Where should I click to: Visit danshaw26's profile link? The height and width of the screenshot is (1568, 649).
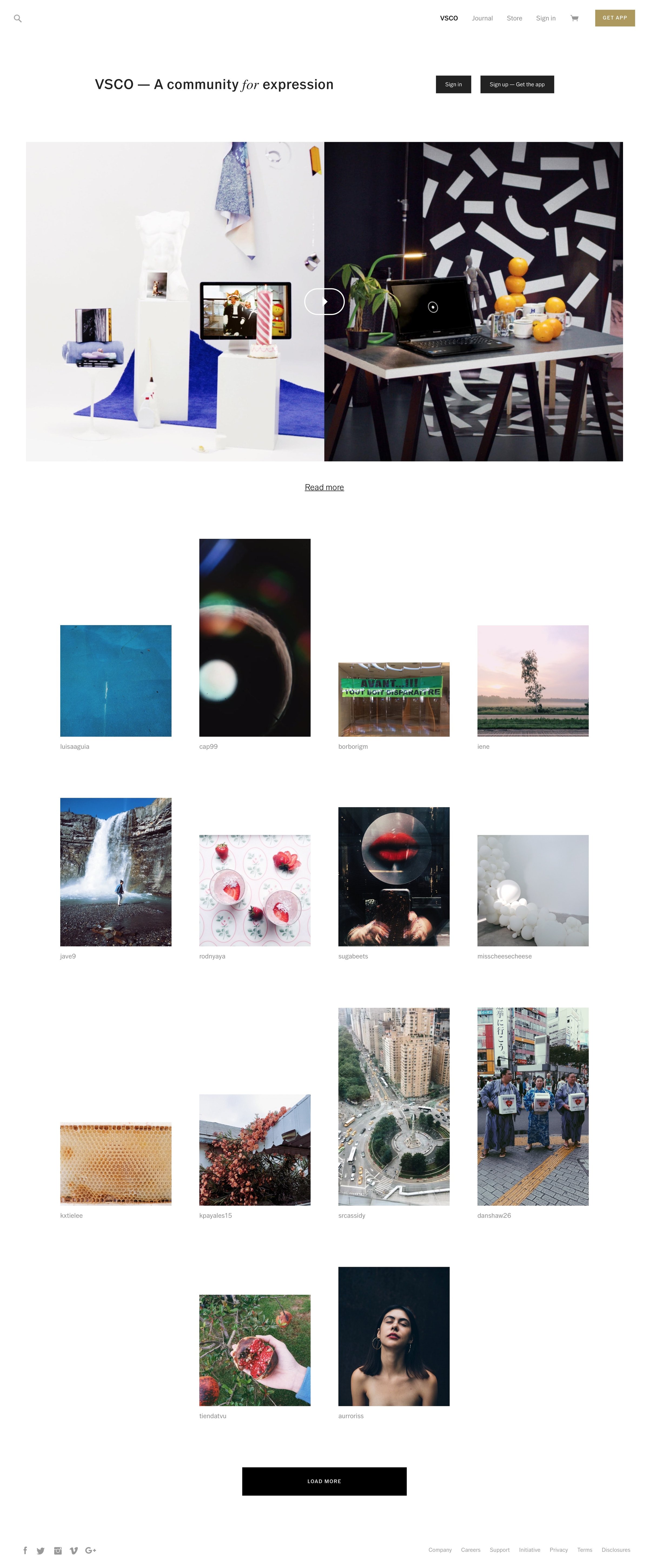(494, 1216)
